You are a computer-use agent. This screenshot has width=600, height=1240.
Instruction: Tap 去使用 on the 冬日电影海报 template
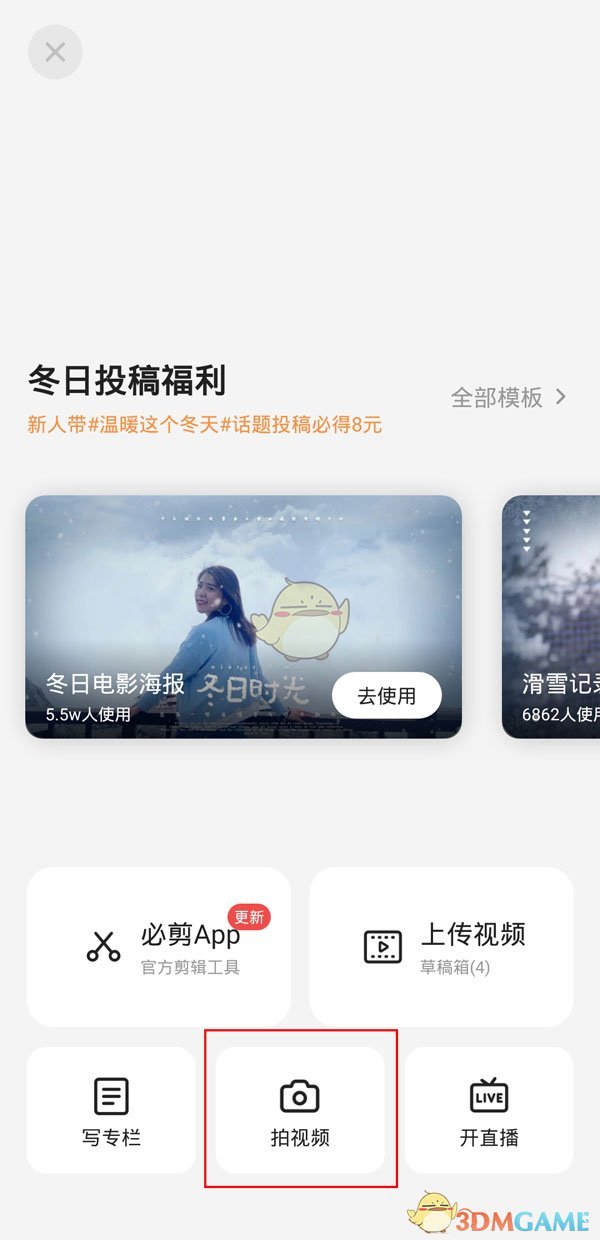point(386,696)
